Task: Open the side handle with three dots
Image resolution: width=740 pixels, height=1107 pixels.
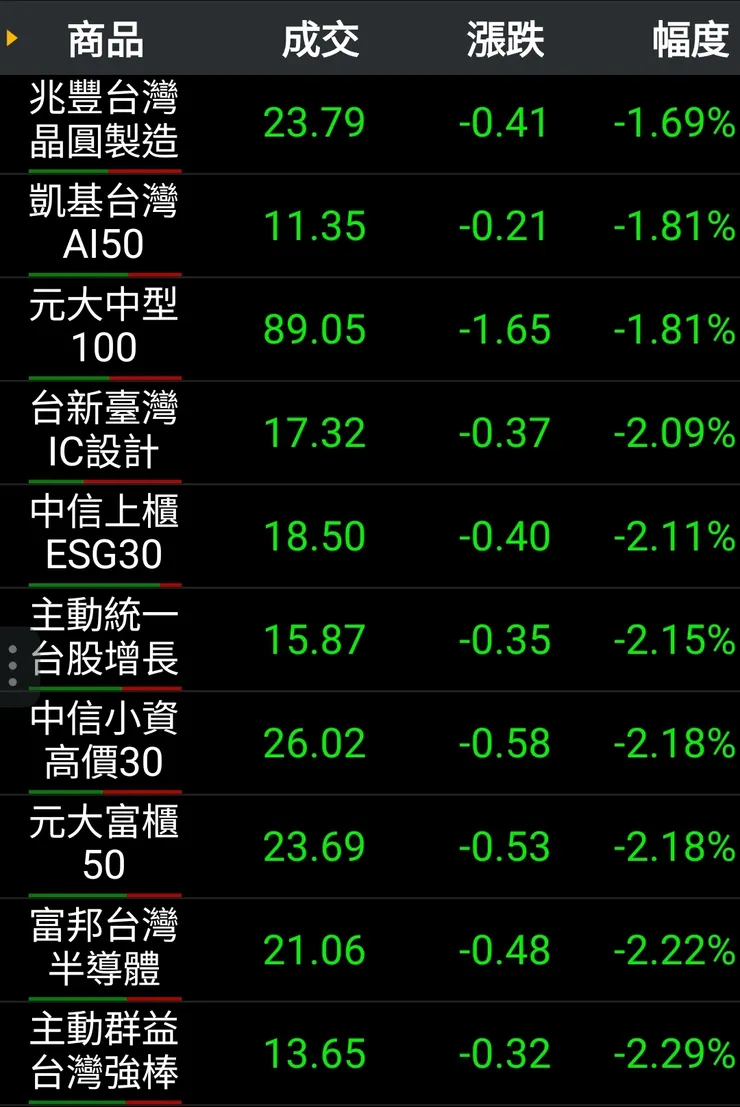Action: point(12,666)
